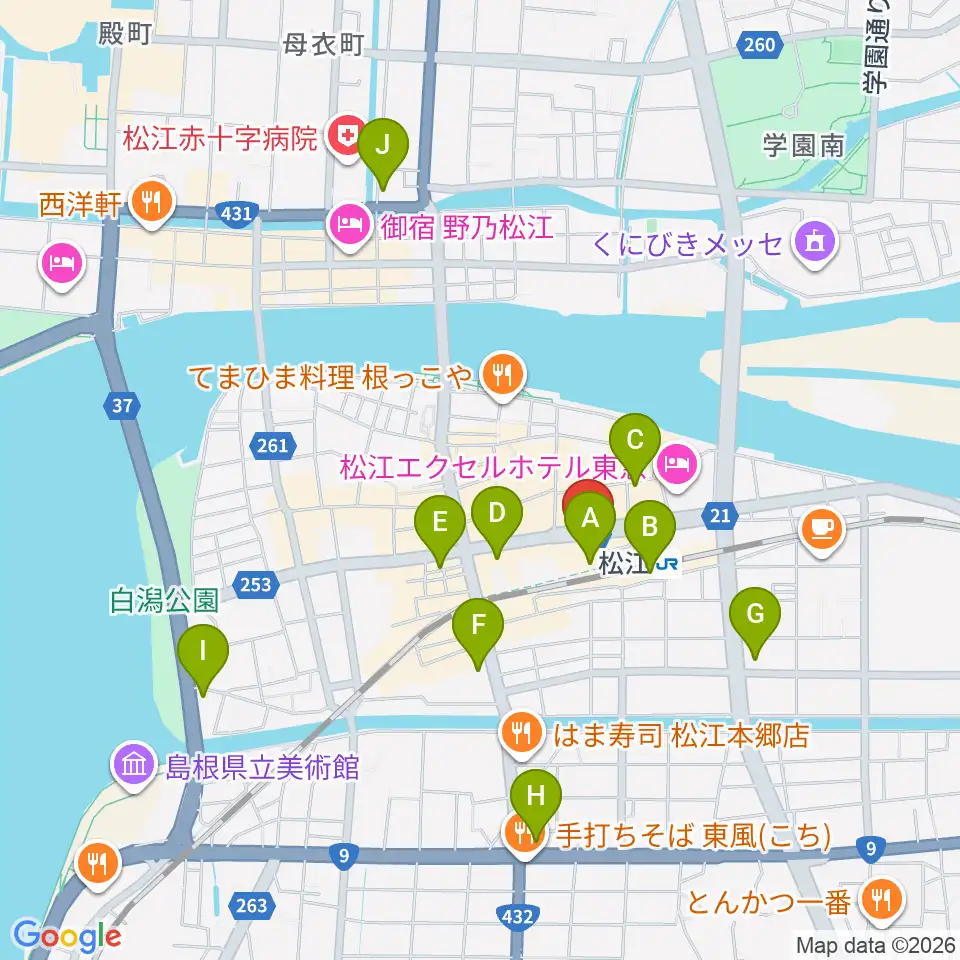Open the 御宿 野乃松江 hotel pin
This screenshot has width=960, height=960.
point(350,227)
